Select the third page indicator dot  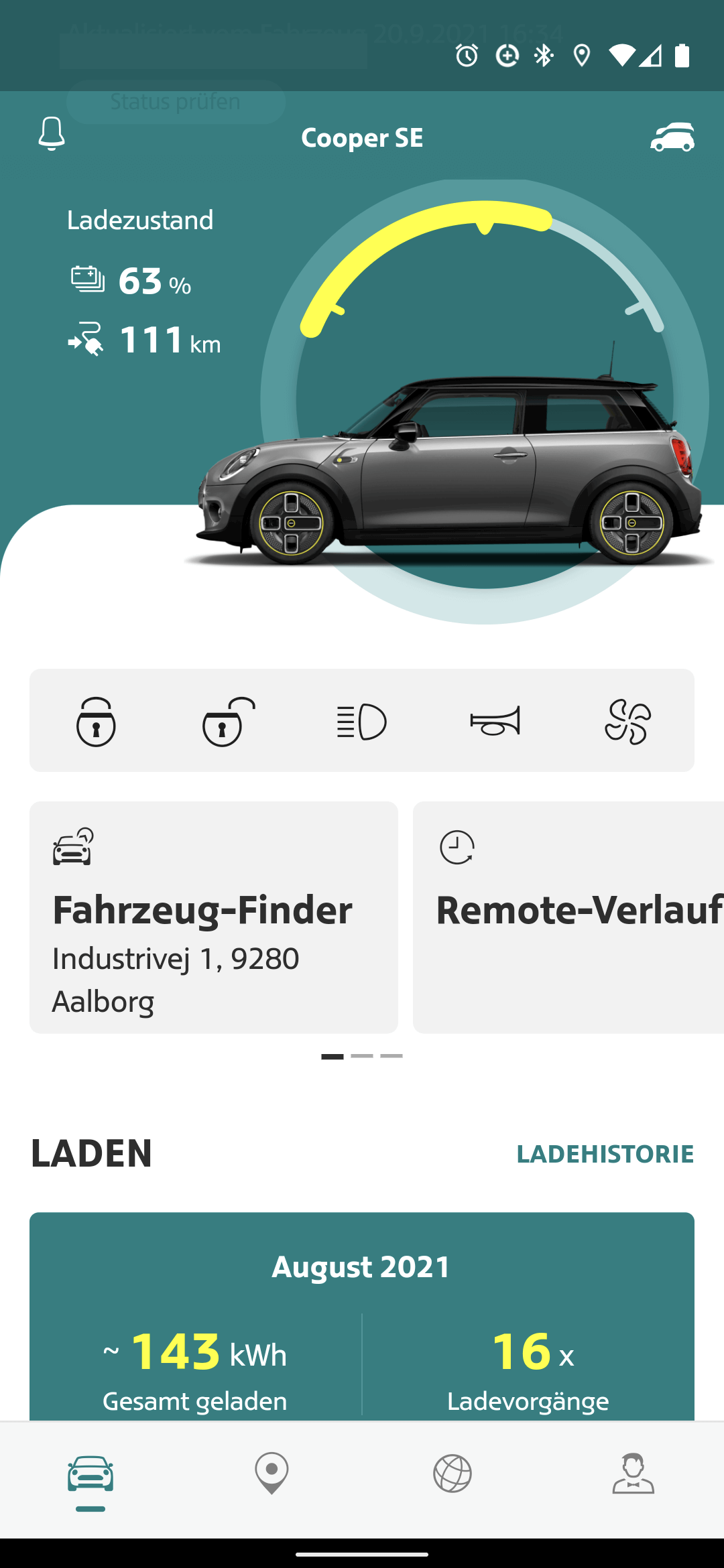click(391, 1055)
